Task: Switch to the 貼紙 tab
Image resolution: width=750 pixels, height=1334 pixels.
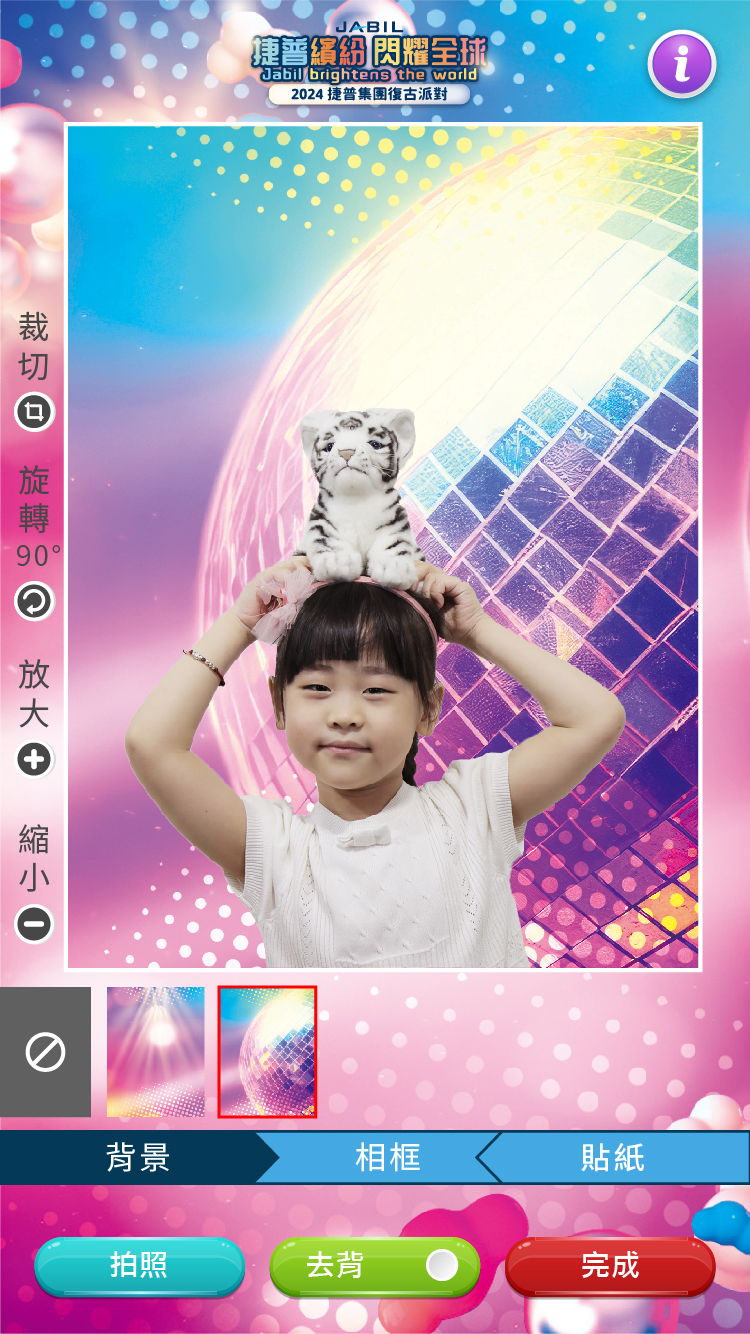Action: [612, 1158]
